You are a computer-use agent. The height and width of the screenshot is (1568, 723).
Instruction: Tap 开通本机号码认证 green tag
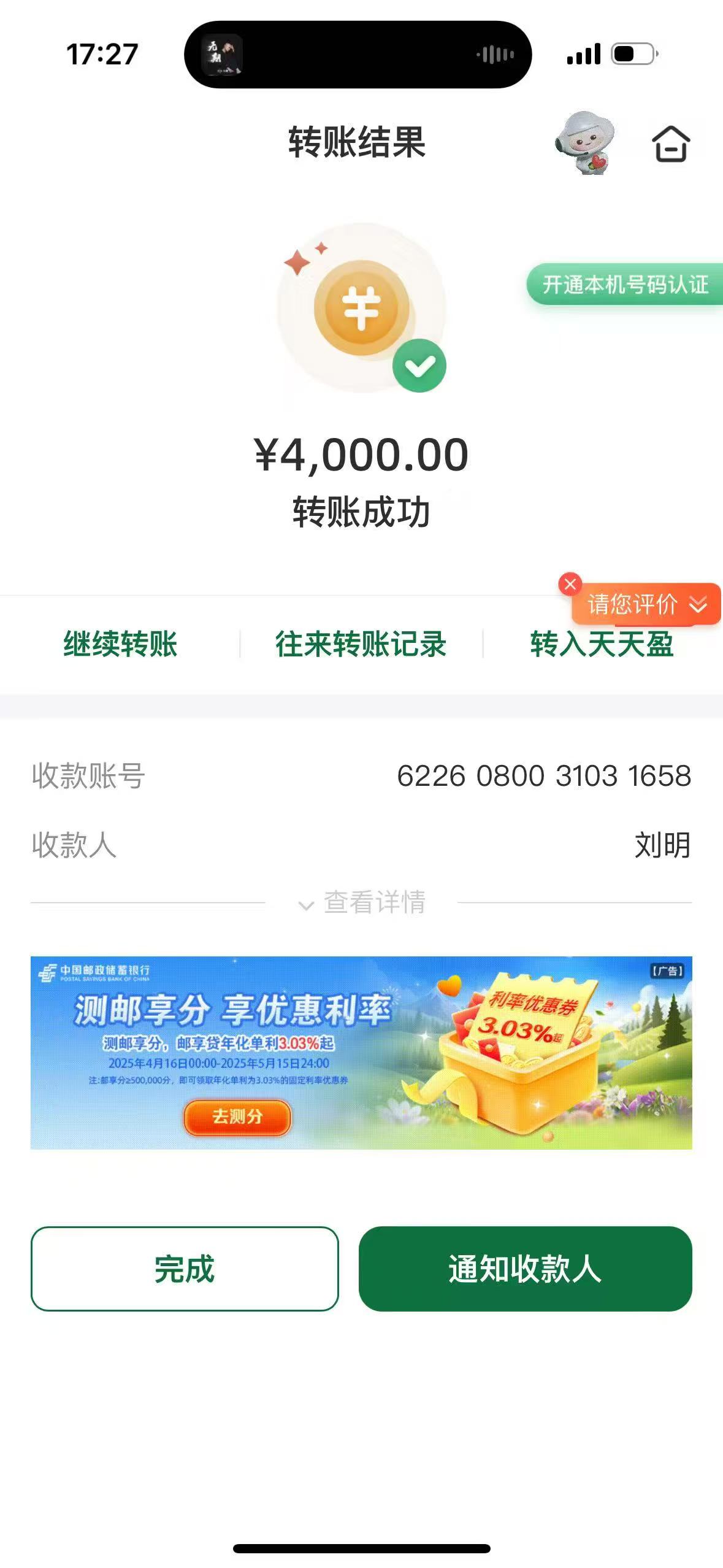[x=625, y=284]
